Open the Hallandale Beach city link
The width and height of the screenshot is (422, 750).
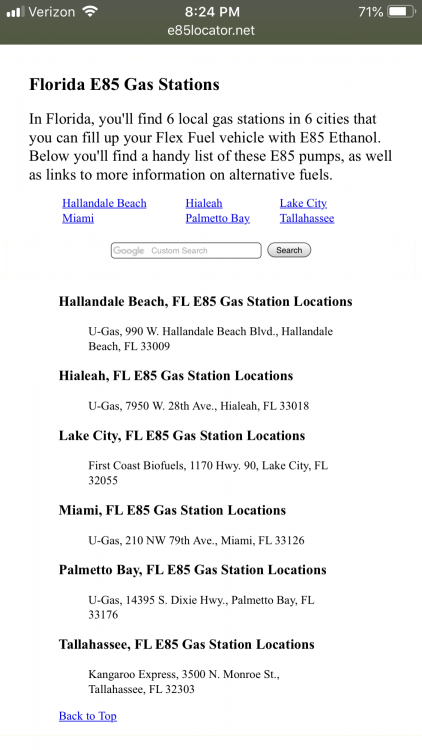pos(104,203)
